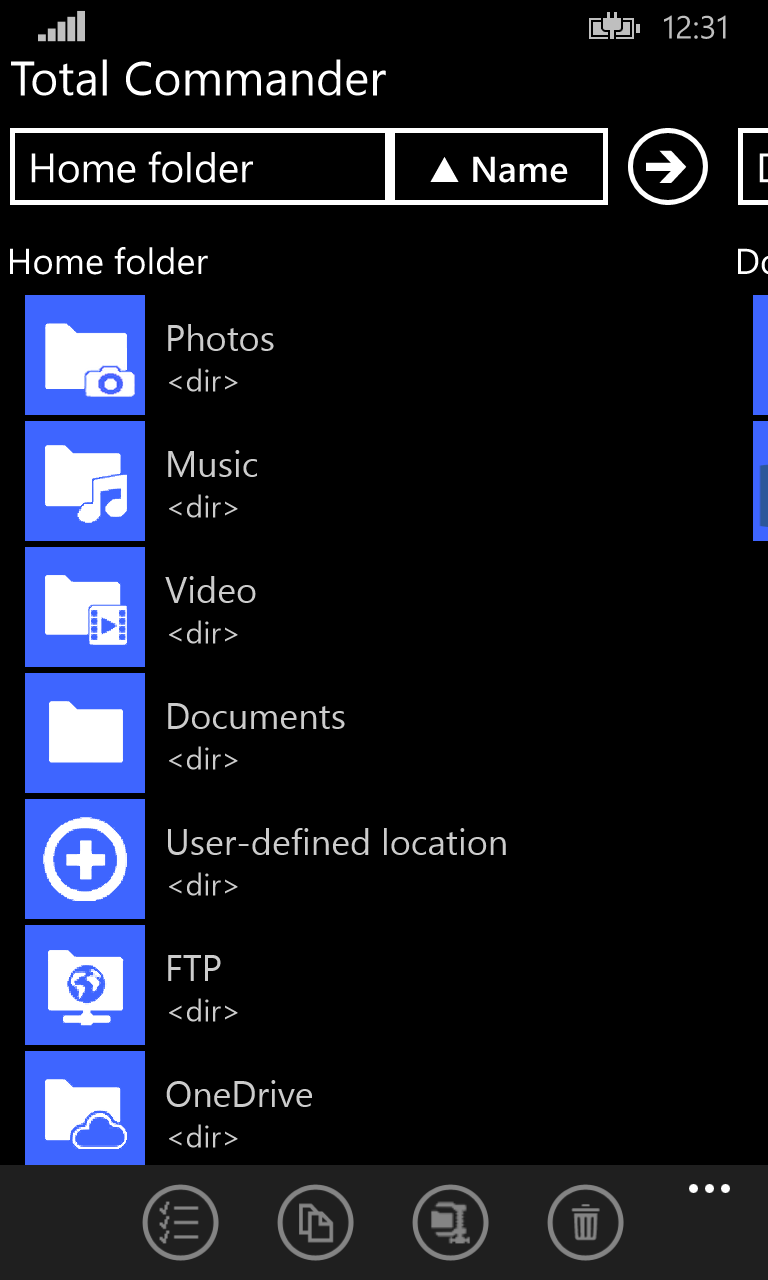Open the FTP directory
Viewport: 768px width, 1280px height.
click(194, 985)
